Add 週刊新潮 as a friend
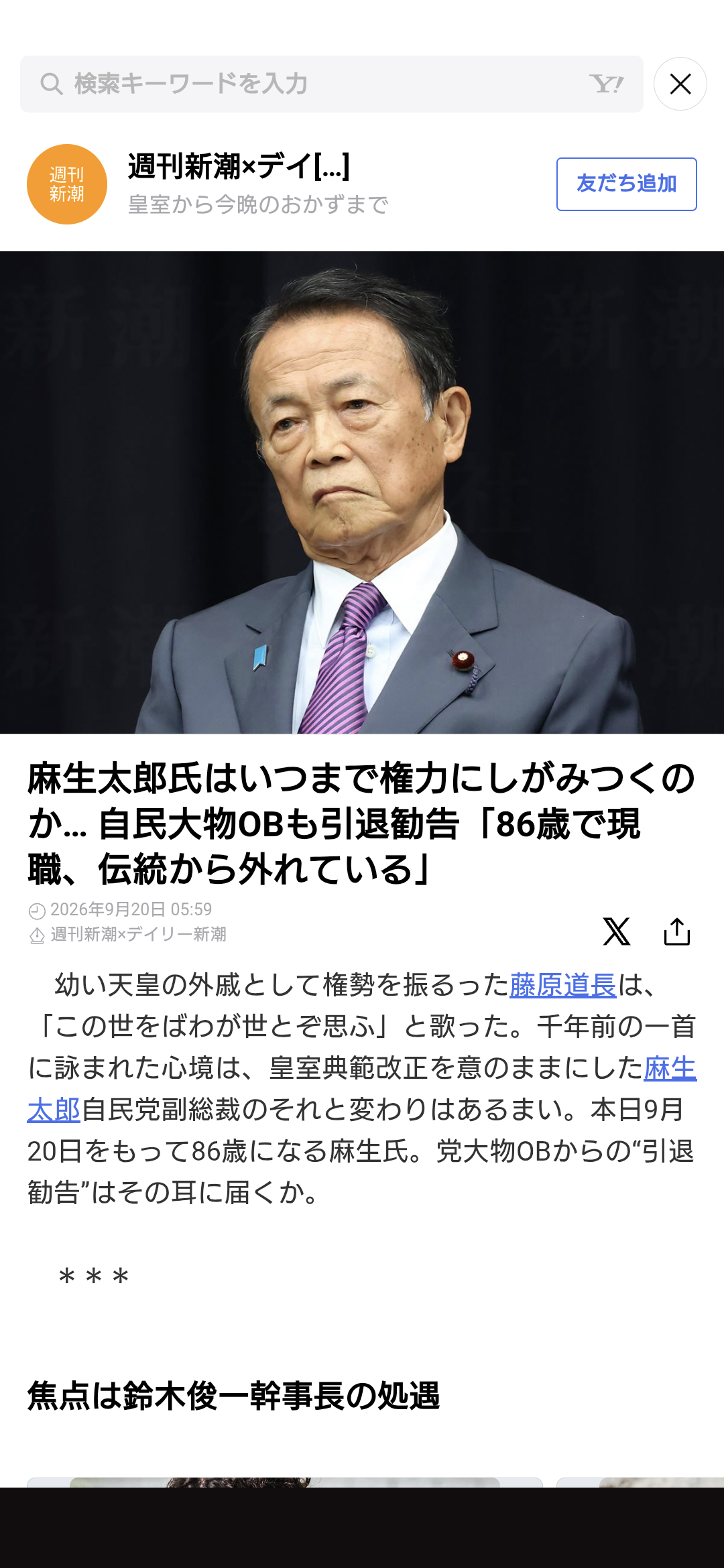Image resolution: width=724 pixels, height=1568 pixels. [x=626, y=184]
